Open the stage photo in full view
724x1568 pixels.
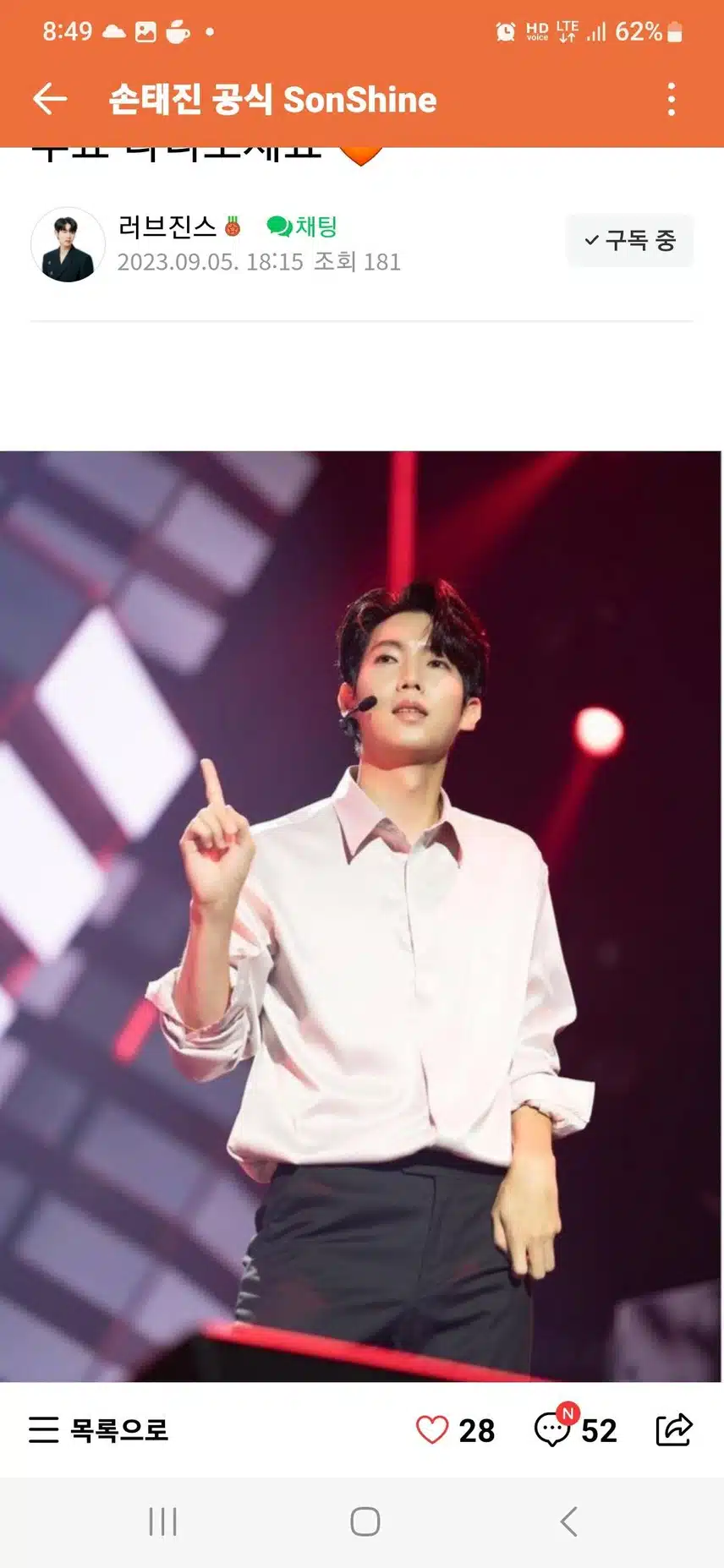[x=361, y=915]
